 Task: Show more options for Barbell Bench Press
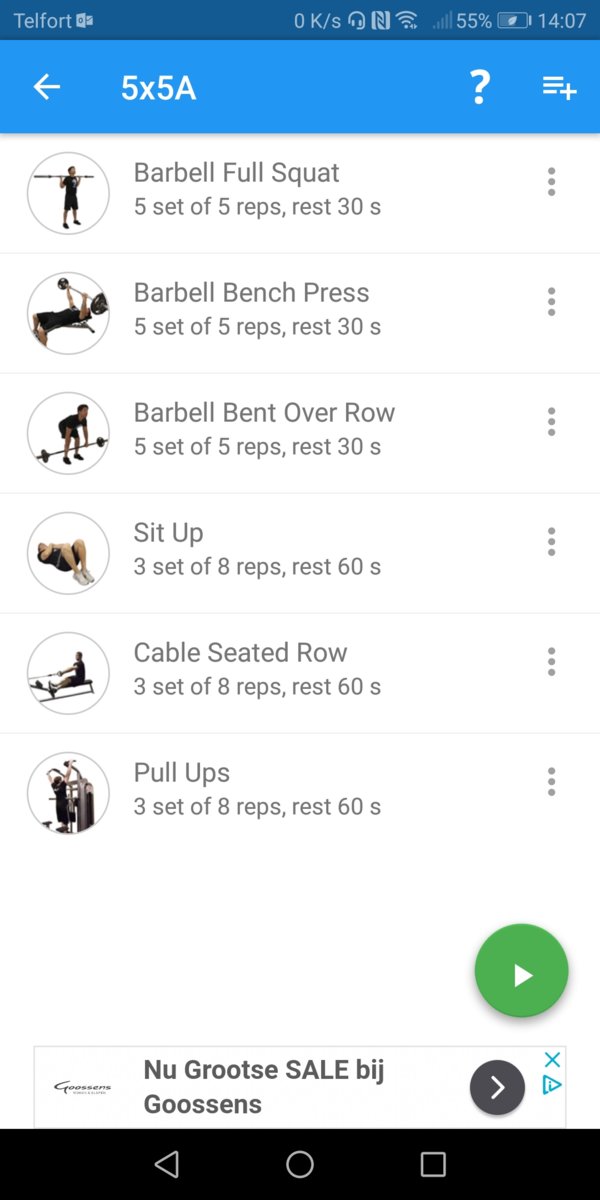(x=551, y=302)
